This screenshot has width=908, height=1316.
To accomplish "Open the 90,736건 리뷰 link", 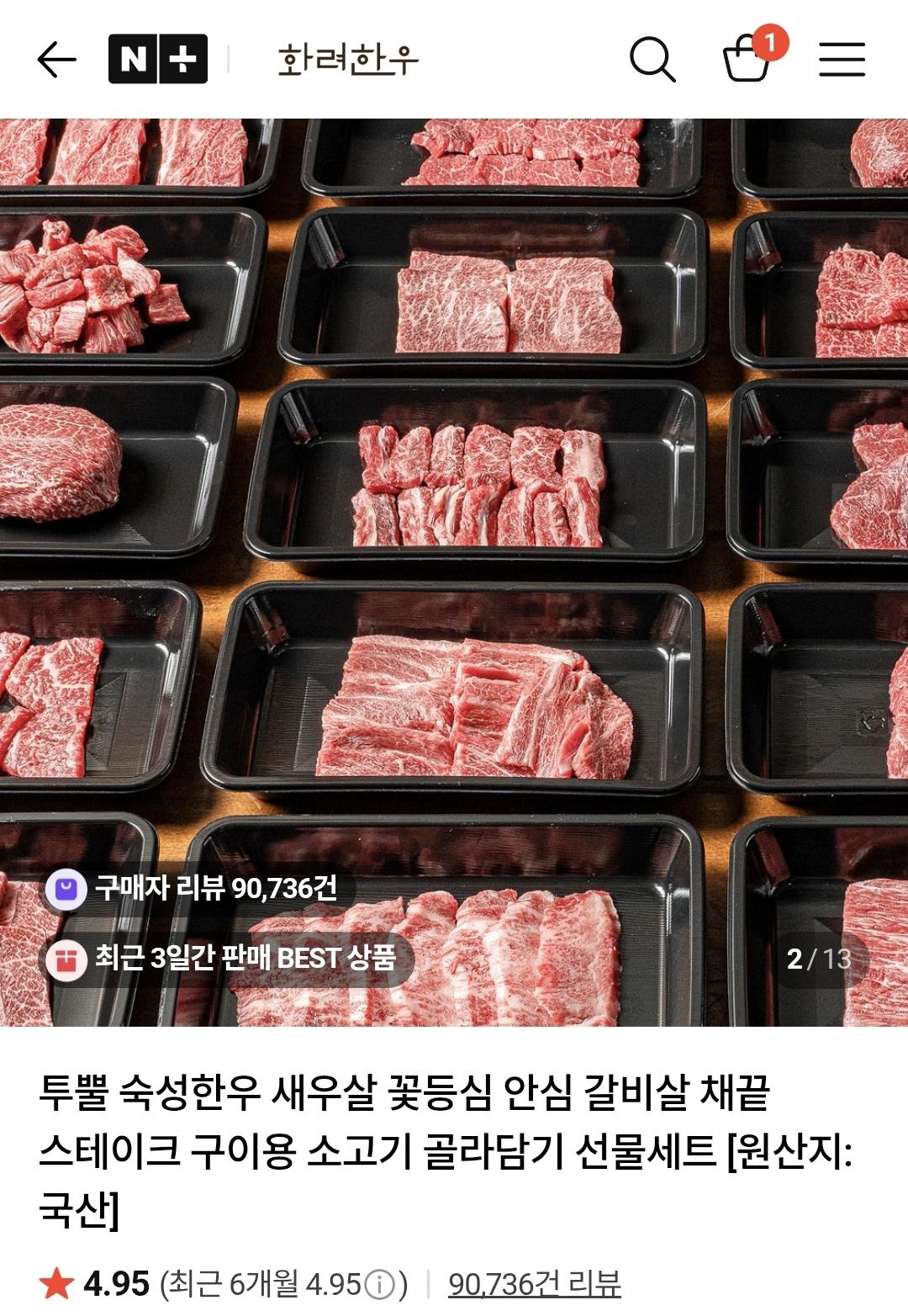I will (x=534, y=1284).
